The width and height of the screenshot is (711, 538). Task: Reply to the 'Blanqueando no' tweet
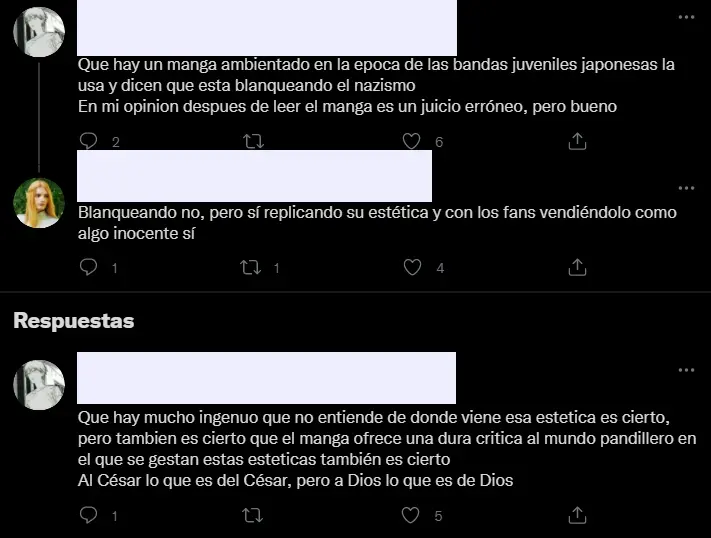click(x=88, y=267)
